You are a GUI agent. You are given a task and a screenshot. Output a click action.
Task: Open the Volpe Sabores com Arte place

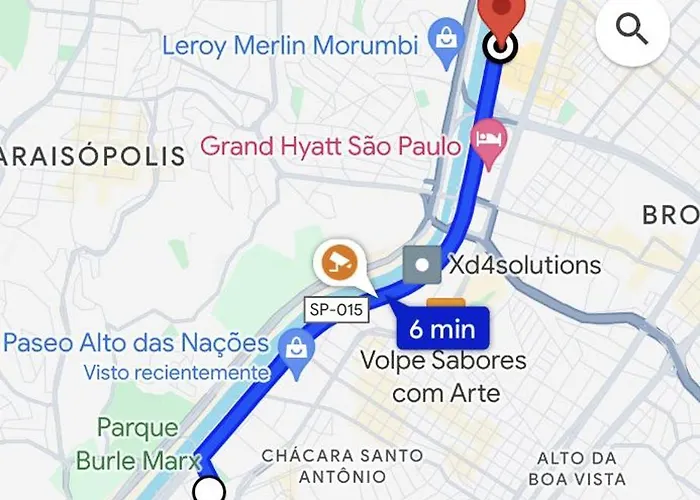[x=445, y=374]
